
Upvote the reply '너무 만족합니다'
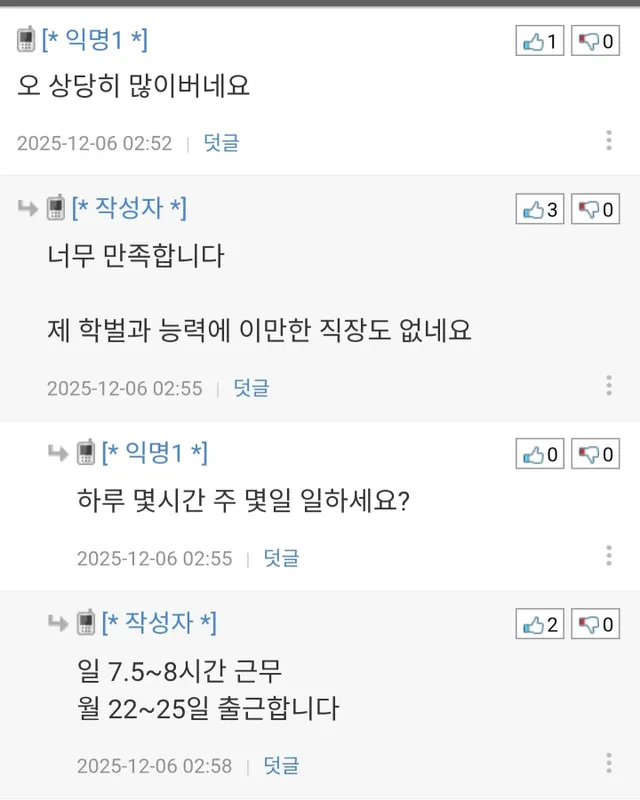click(x=541, y=210)
